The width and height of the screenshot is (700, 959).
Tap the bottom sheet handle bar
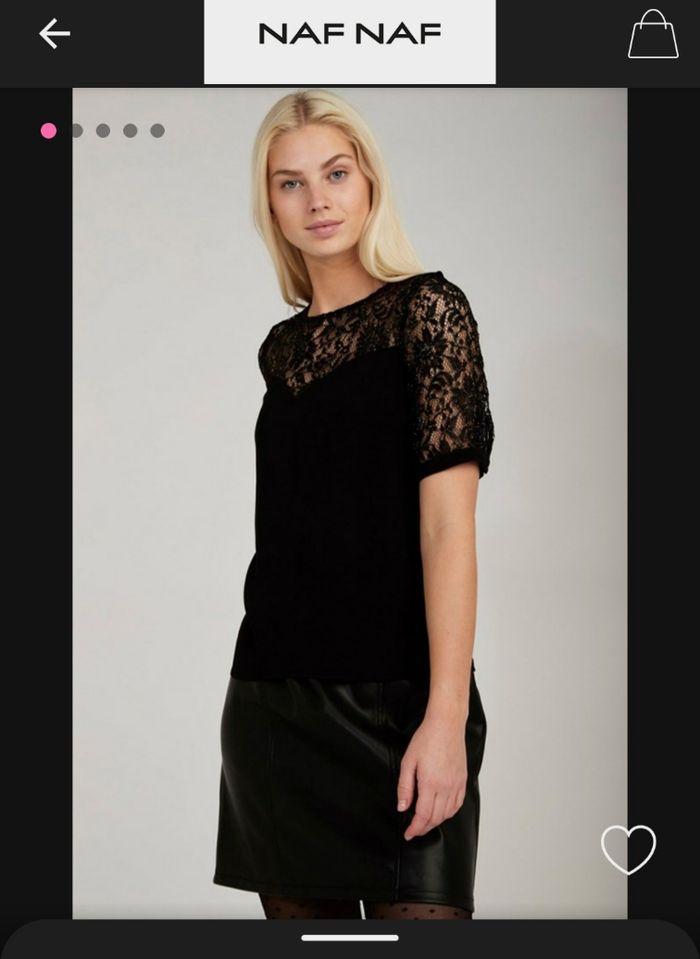click(350, 938)
